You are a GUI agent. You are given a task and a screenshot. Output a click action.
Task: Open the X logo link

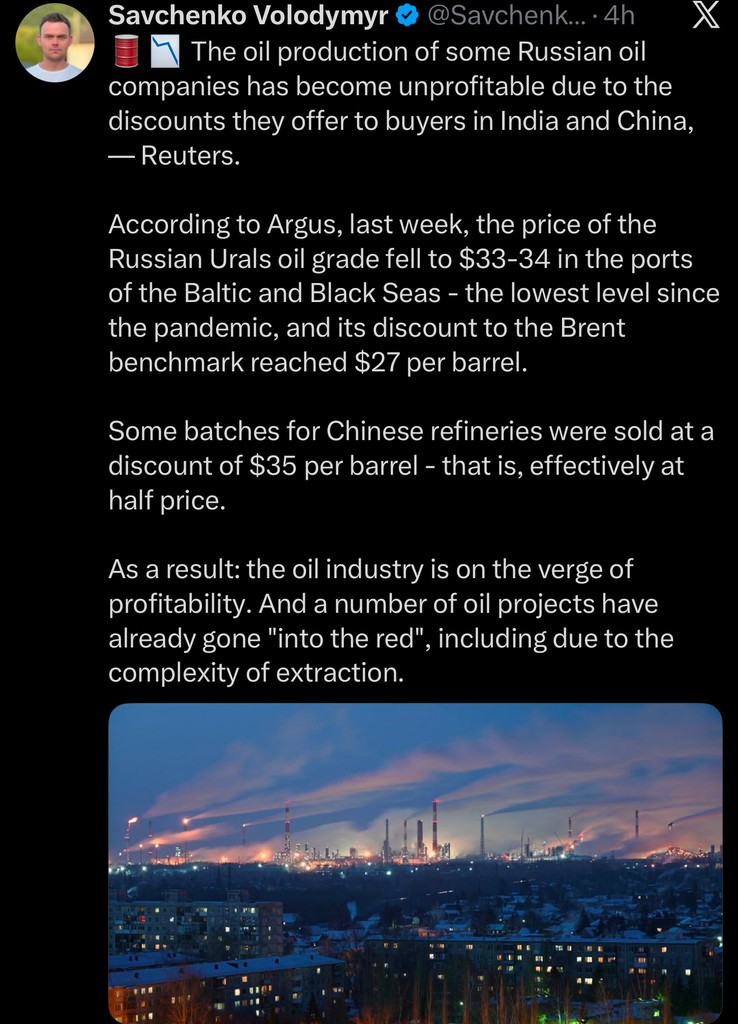705,17
